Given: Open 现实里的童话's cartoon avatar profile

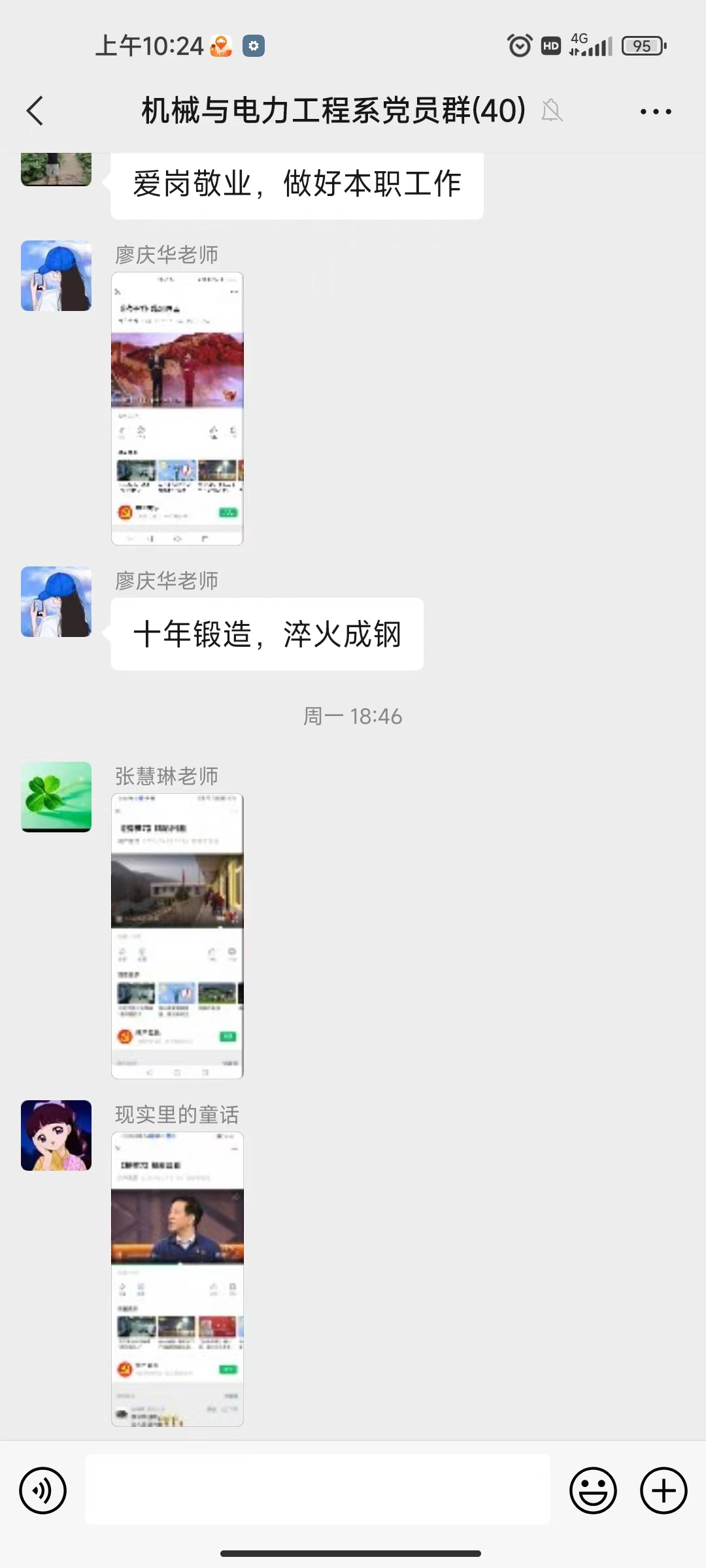Looking at the screenshot, I should click(56, 1135).
